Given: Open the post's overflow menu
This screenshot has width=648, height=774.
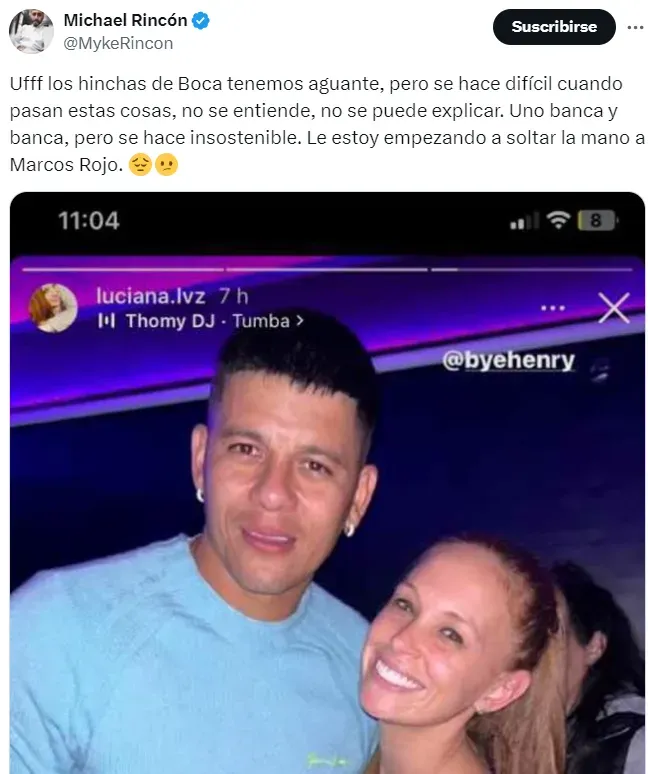Looking at the screenshot, I should [635, 27].
